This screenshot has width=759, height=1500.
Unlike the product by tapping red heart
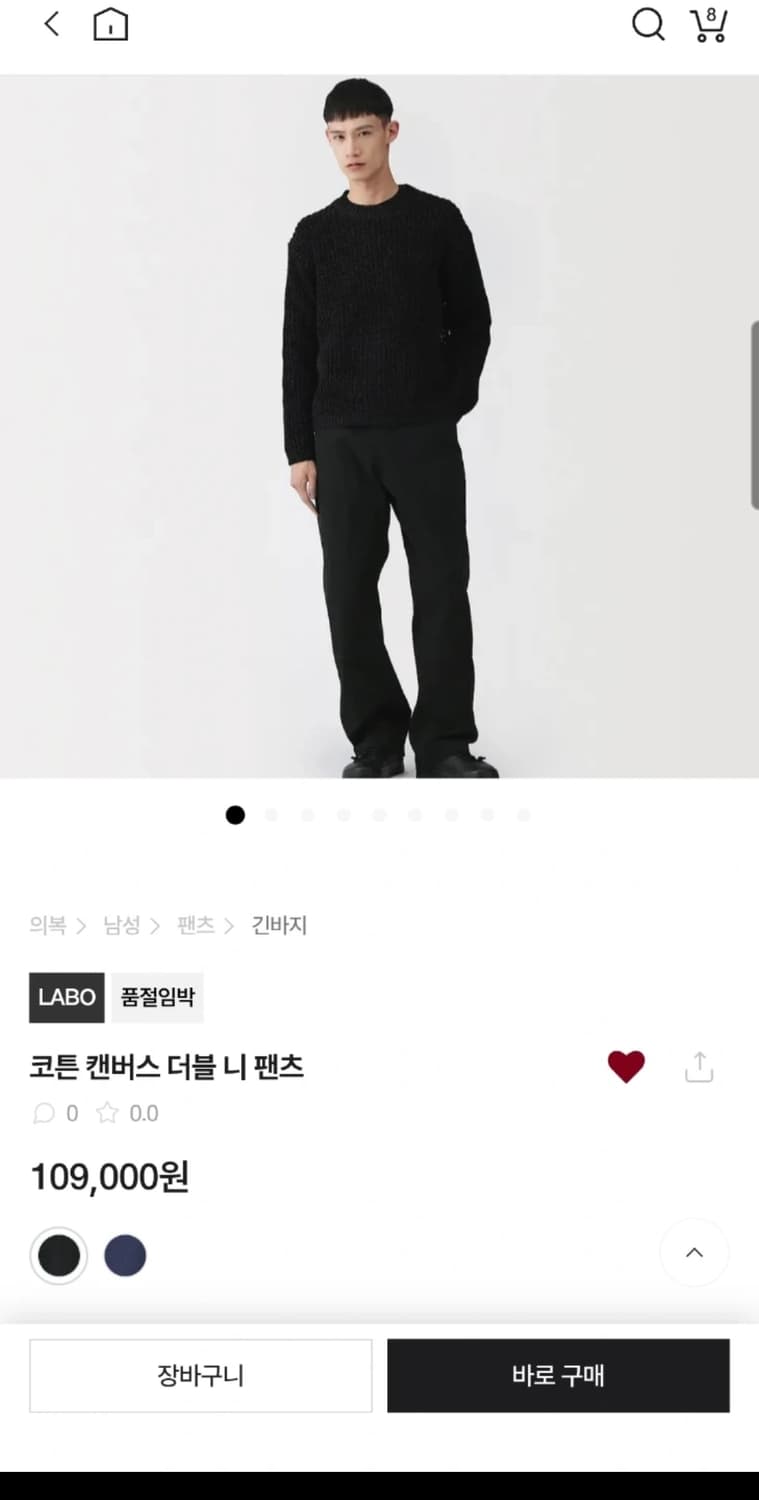[627, 1066]
